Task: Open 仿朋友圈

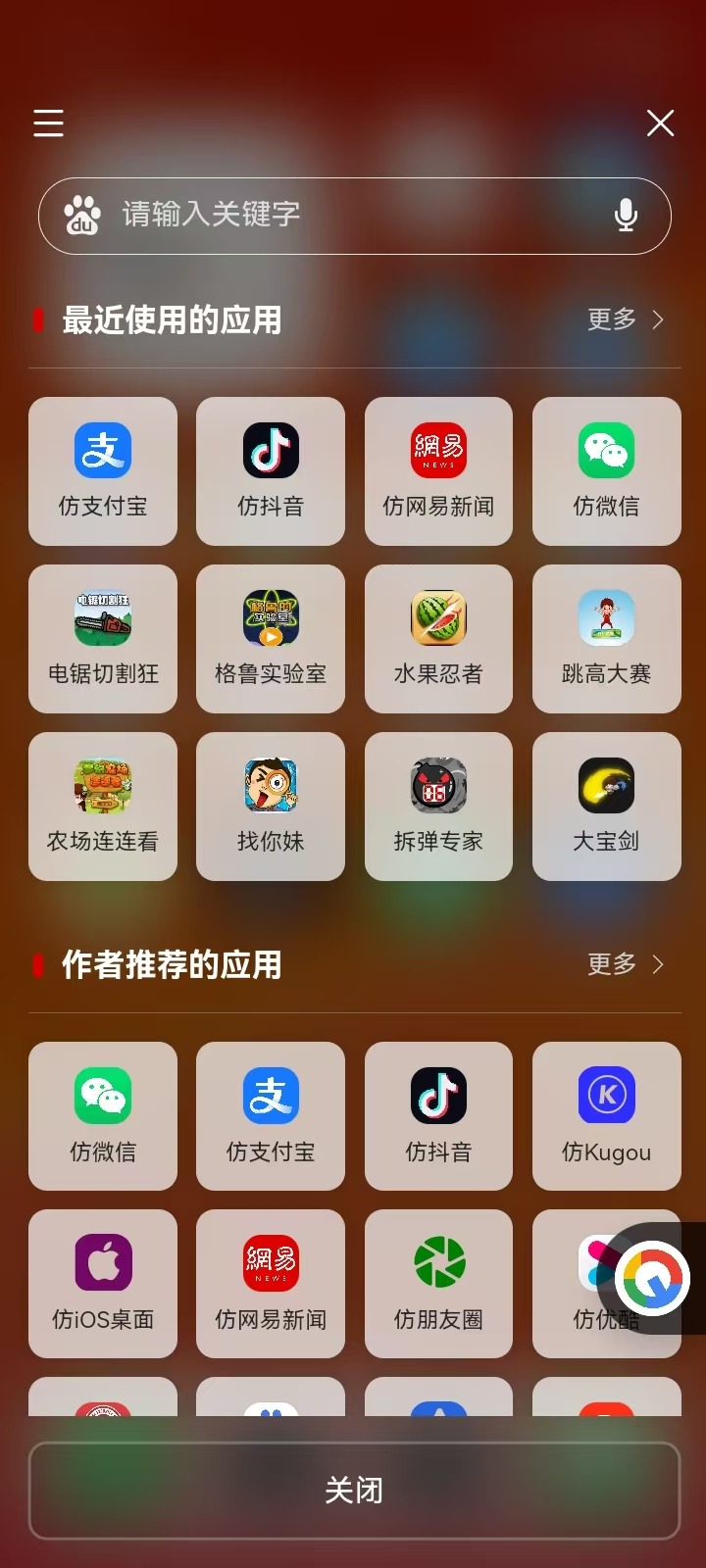Action: tap(438, 1284)
